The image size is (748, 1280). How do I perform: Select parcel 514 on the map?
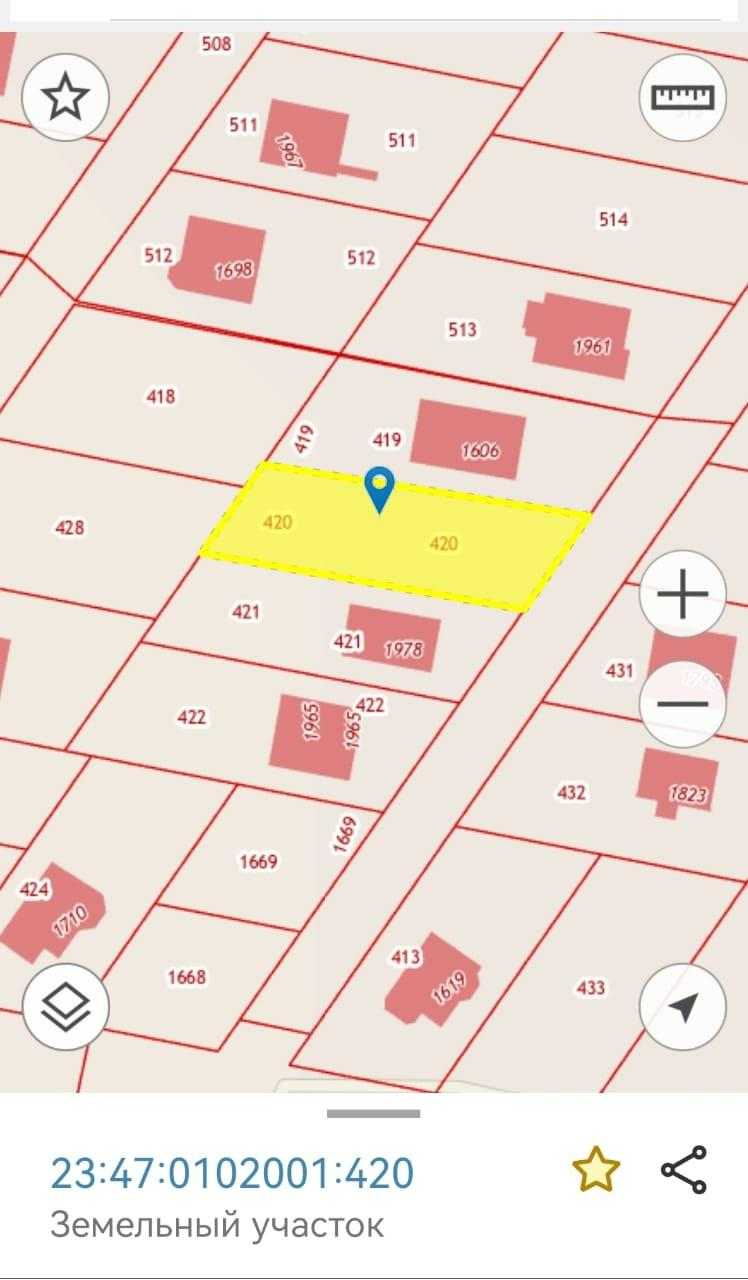pyautogui.click(x=612, y=219)
